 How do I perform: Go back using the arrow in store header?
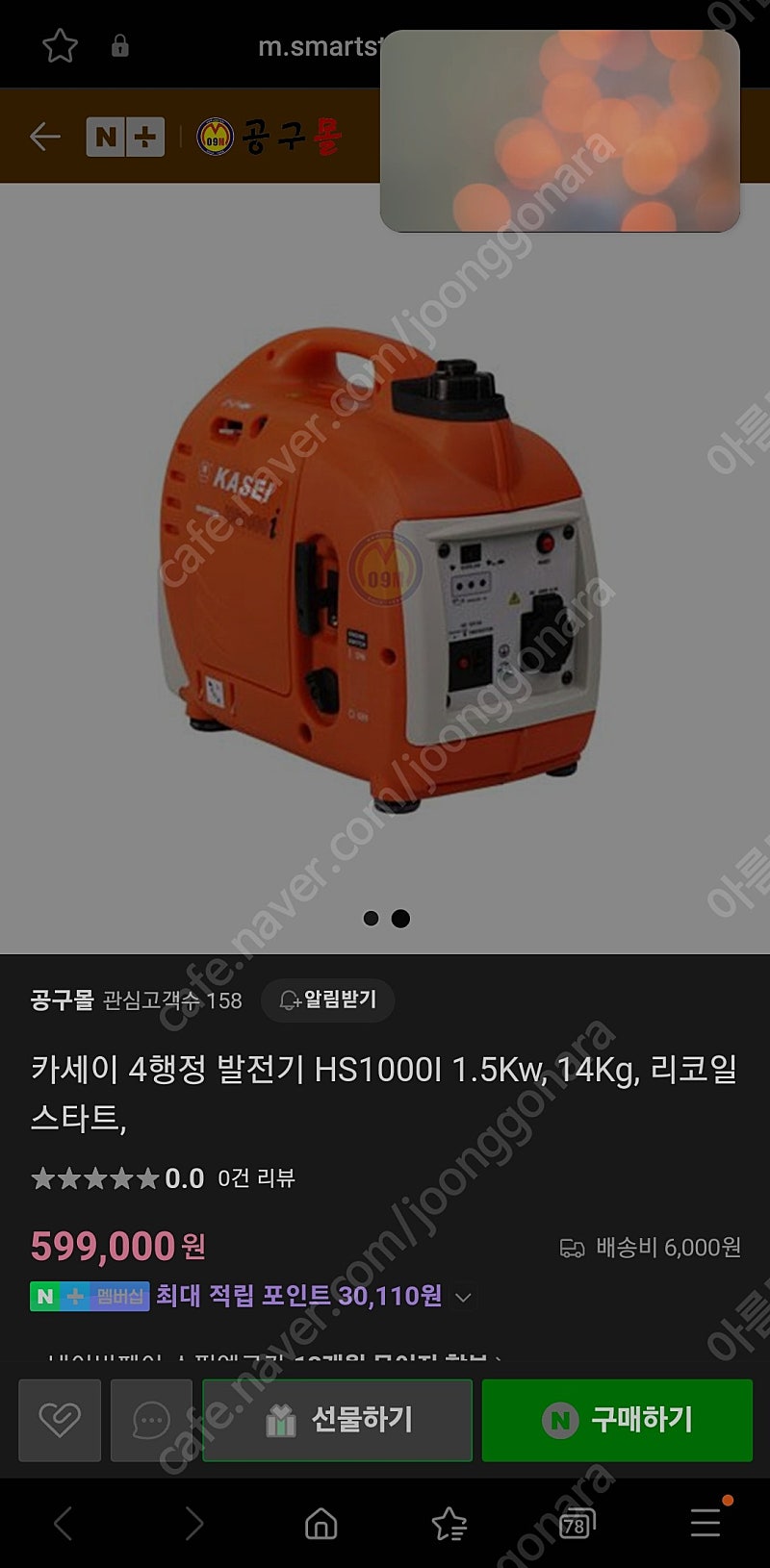(44, 137)
